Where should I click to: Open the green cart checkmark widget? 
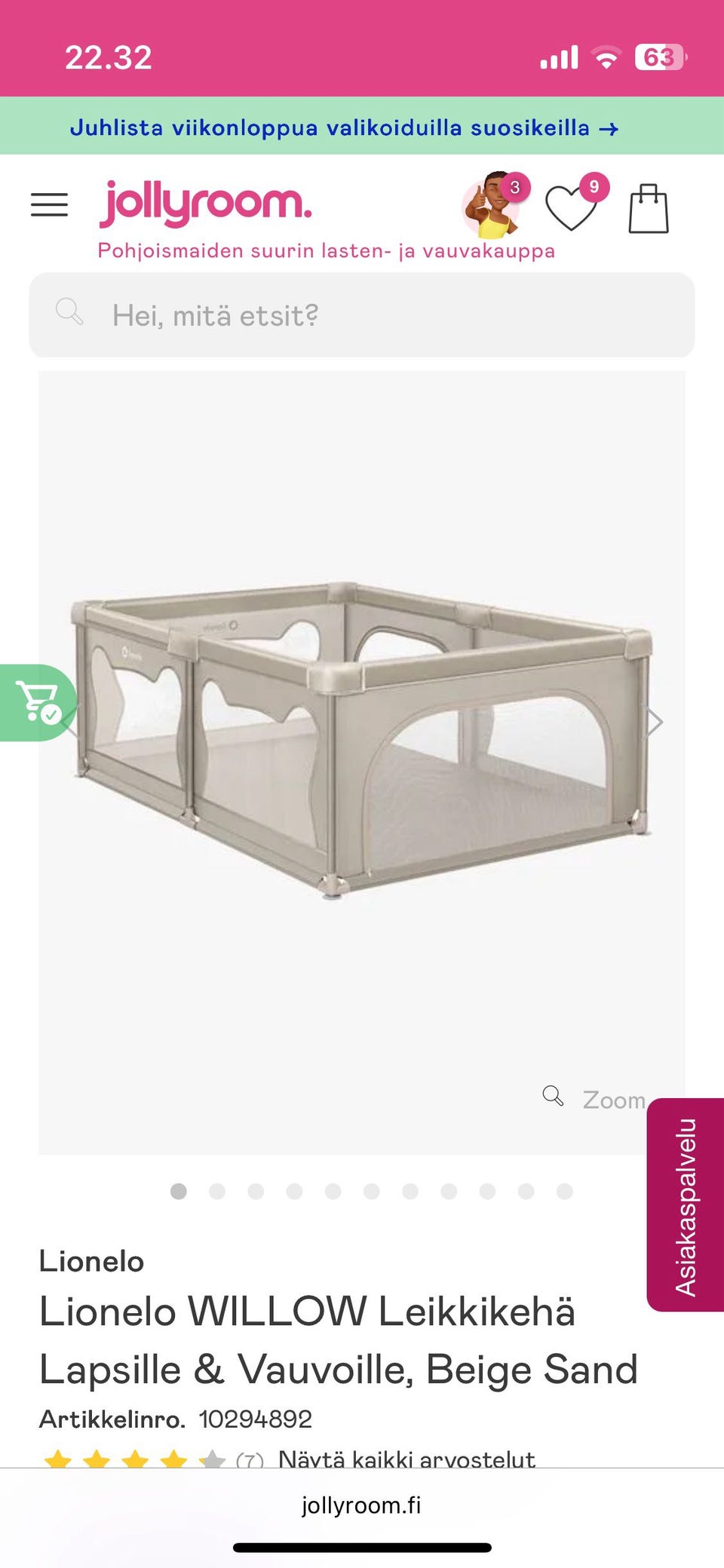[38, 702]
